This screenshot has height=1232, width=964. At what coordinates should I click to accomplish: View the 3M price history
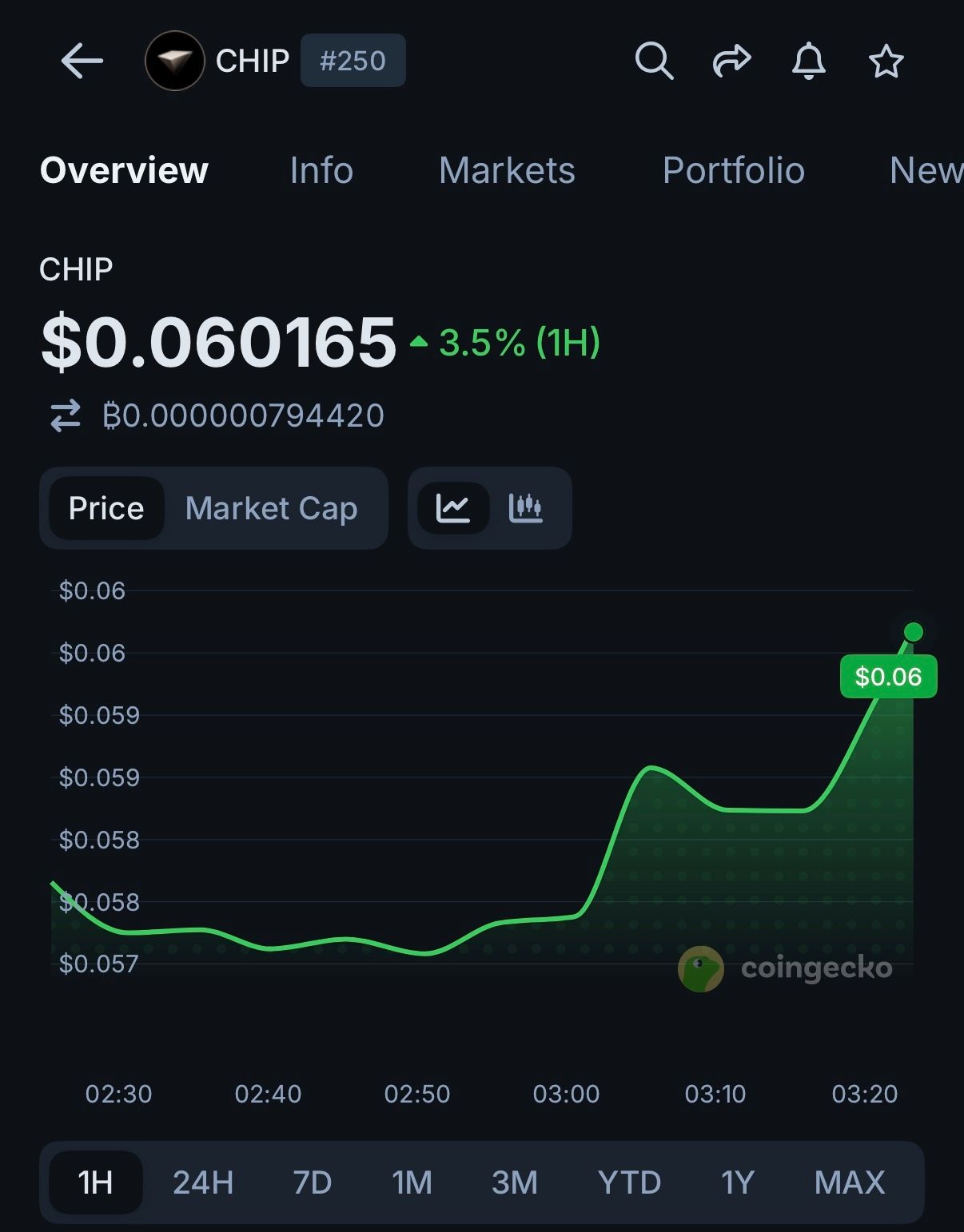514,1182
